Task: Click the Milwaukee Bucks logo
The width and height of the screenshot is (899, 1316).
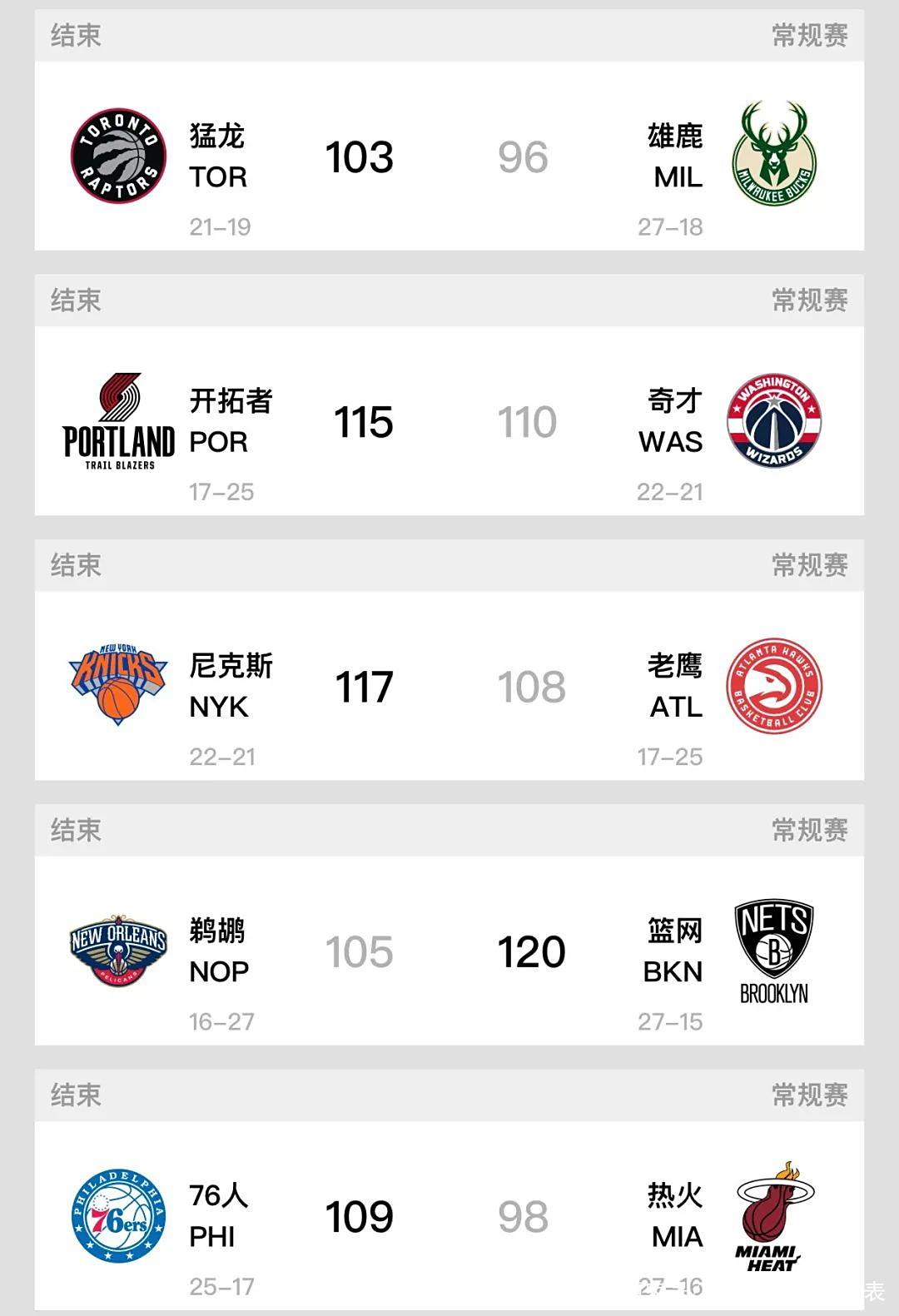Action: pos(773,155)
